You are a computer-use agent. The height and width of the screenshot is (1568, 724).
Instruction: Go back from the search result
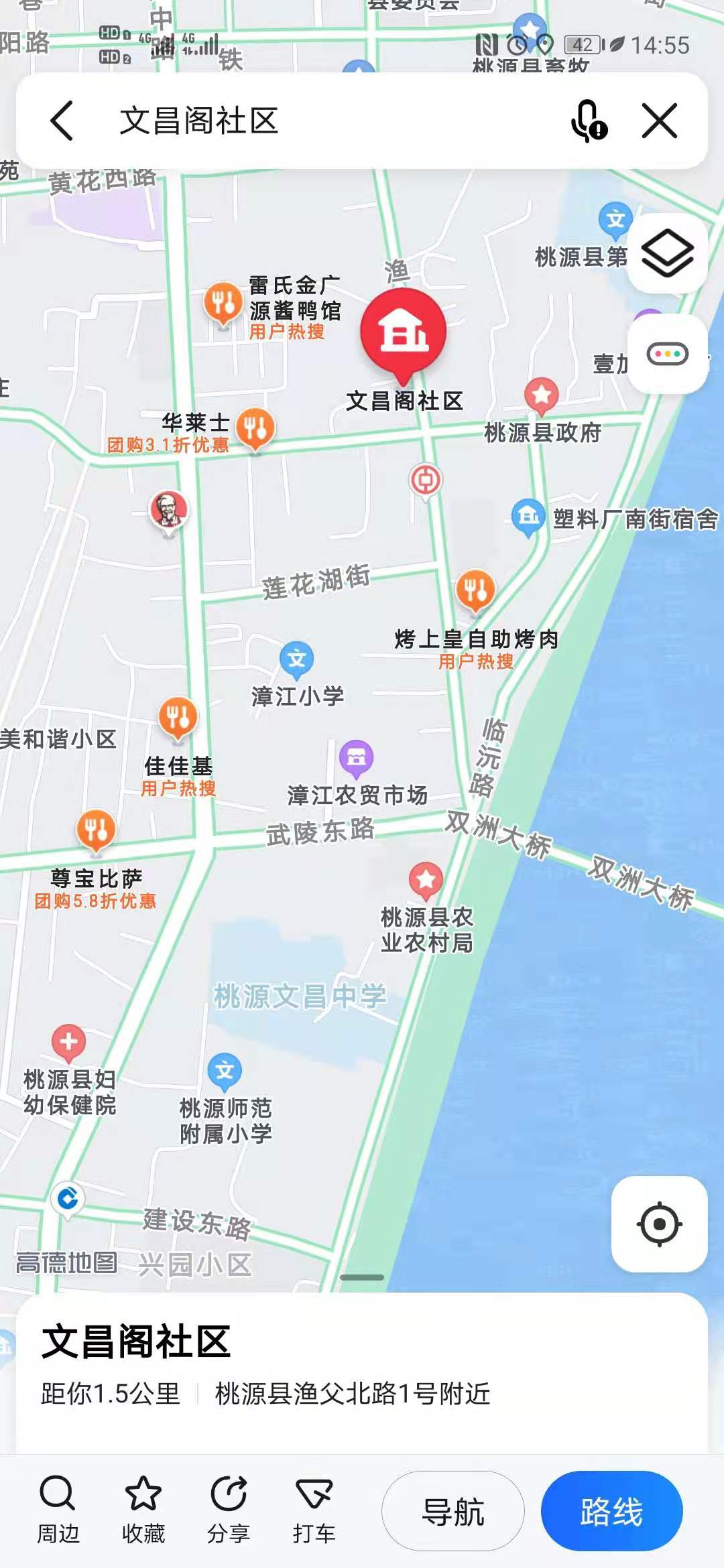click(x=62, y=121)
